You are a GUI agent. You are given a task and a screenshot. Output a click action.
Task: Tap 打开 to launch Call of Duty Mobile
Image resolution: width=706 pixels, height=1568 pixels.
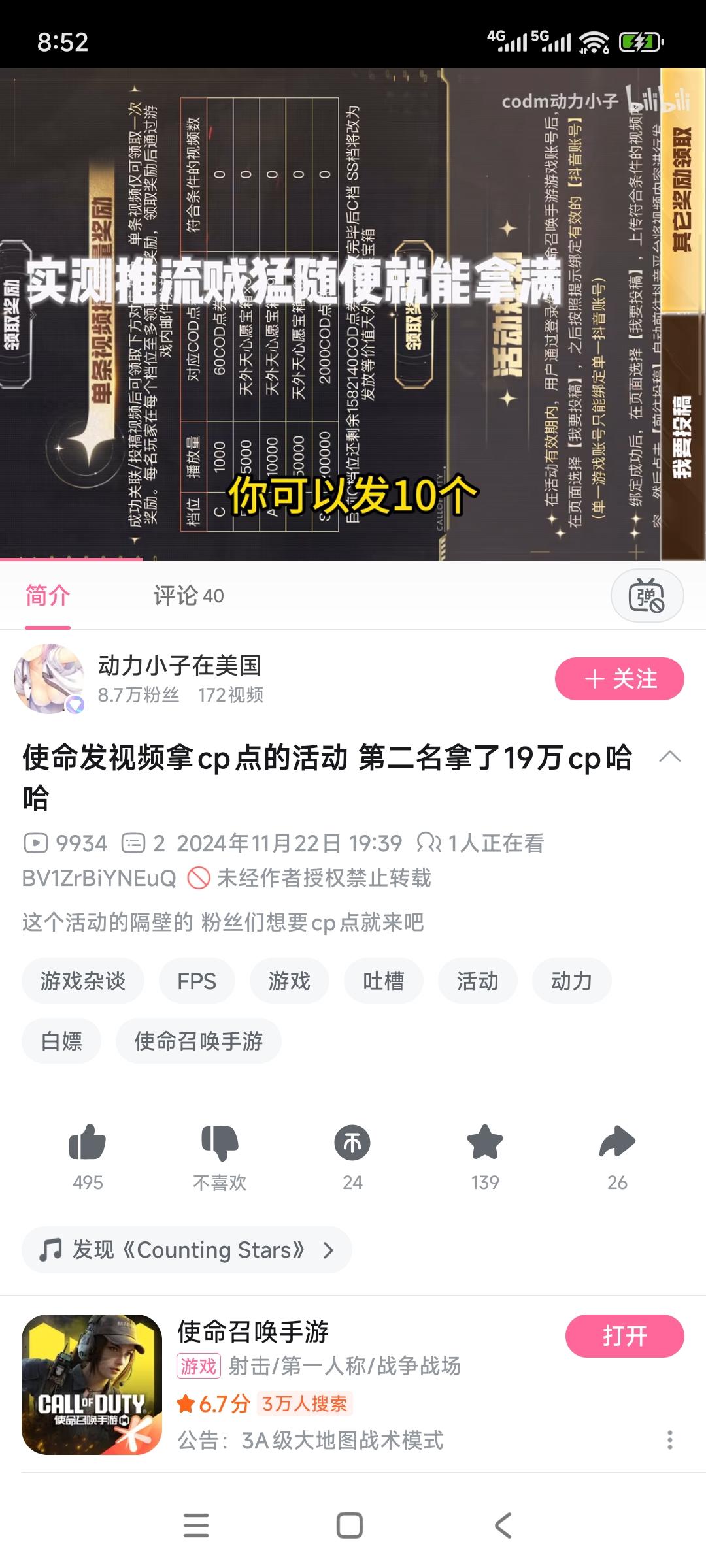click(624, 1337)
